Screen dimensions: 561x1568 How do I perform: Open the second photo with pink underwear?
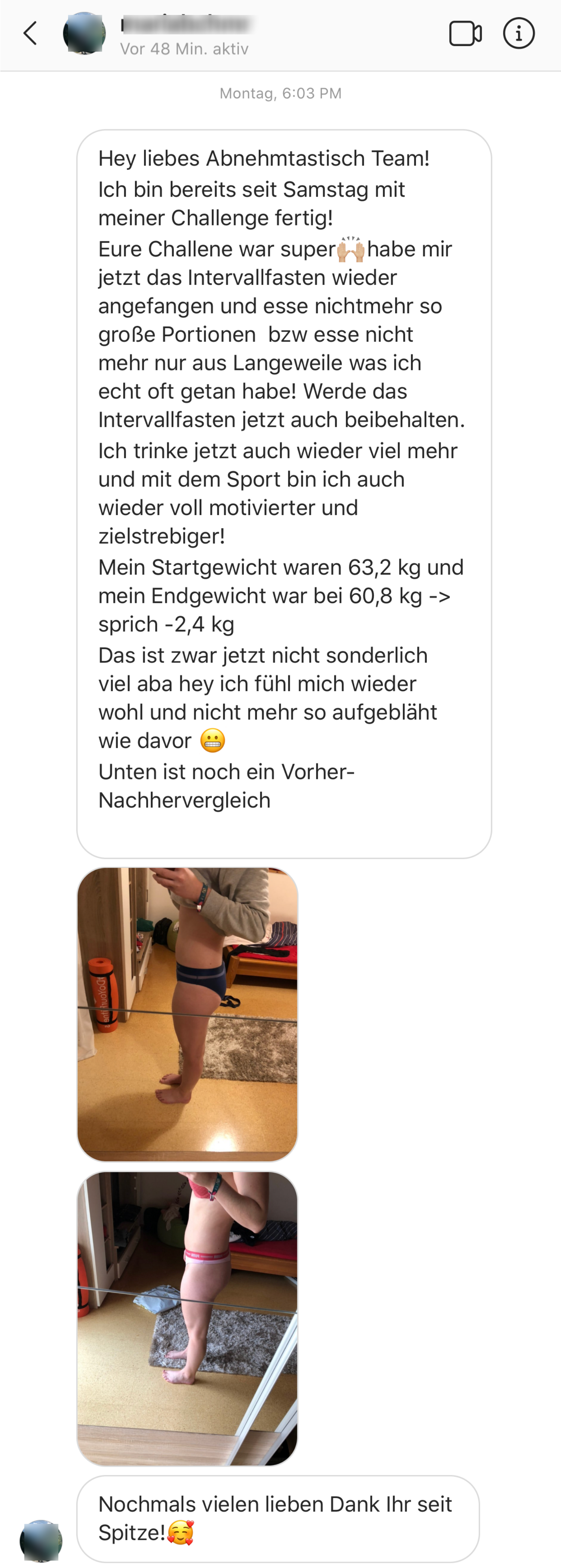(187, 1318)
